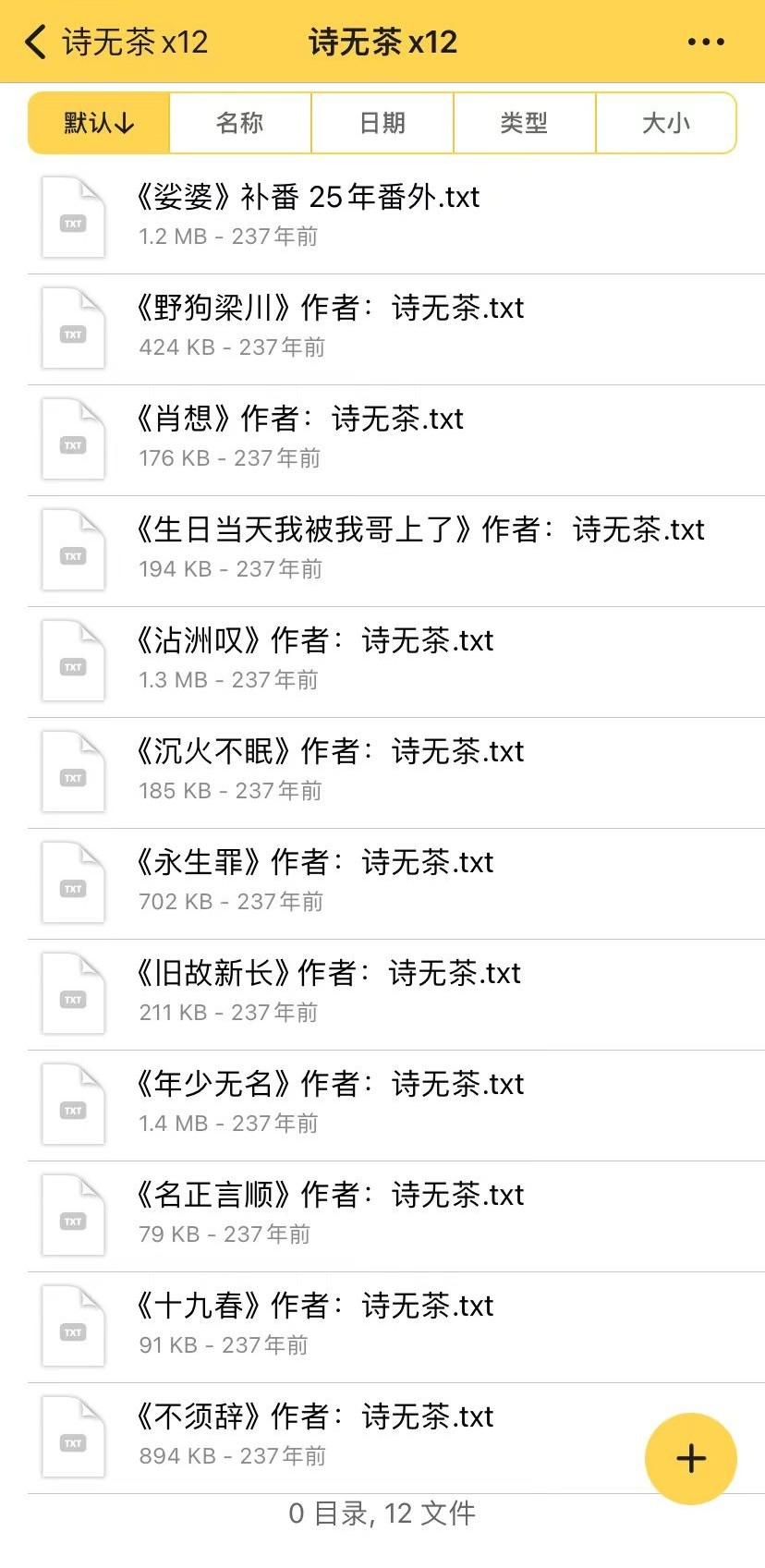Open the 《年少无名》 text file
The width and height of the screenshot is (765, 1568).
(396, 1105)
